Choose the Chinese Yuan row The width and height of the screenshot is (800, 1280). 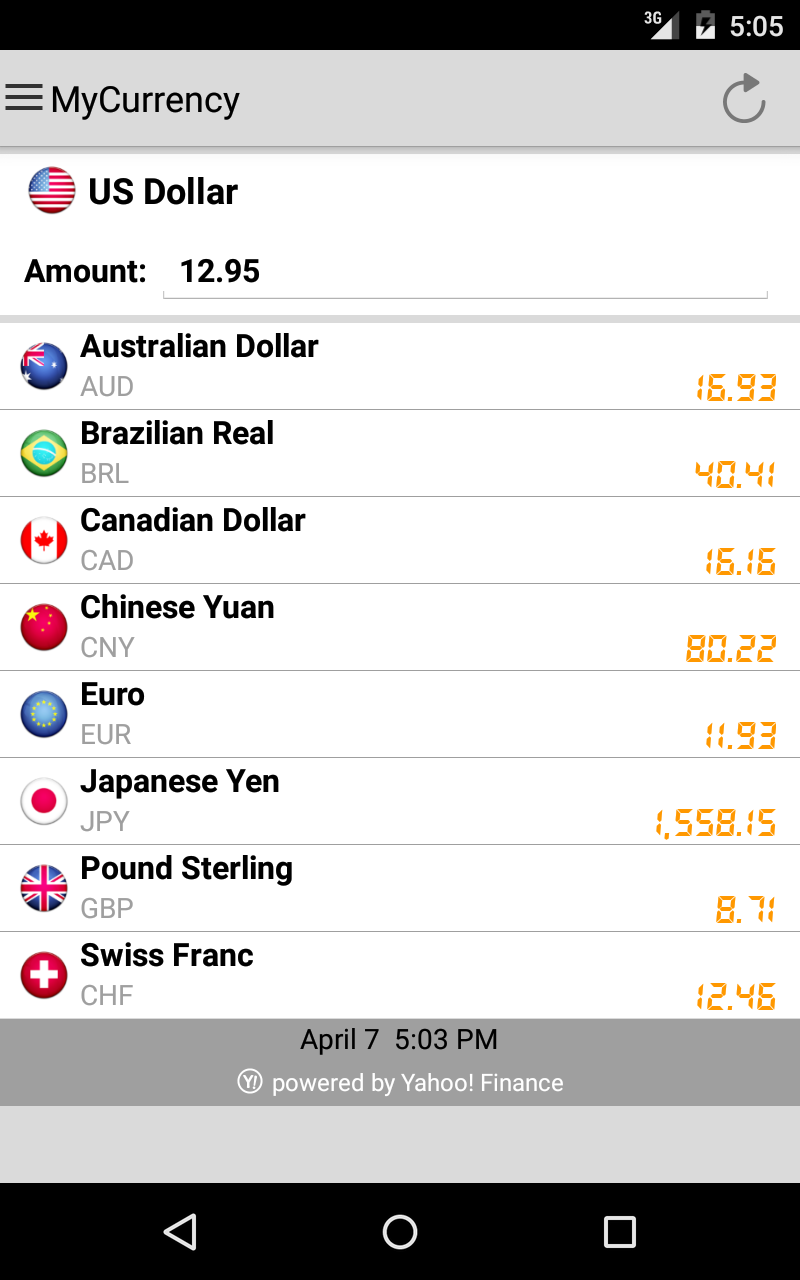pyautogui.click(x=400, y=627)
